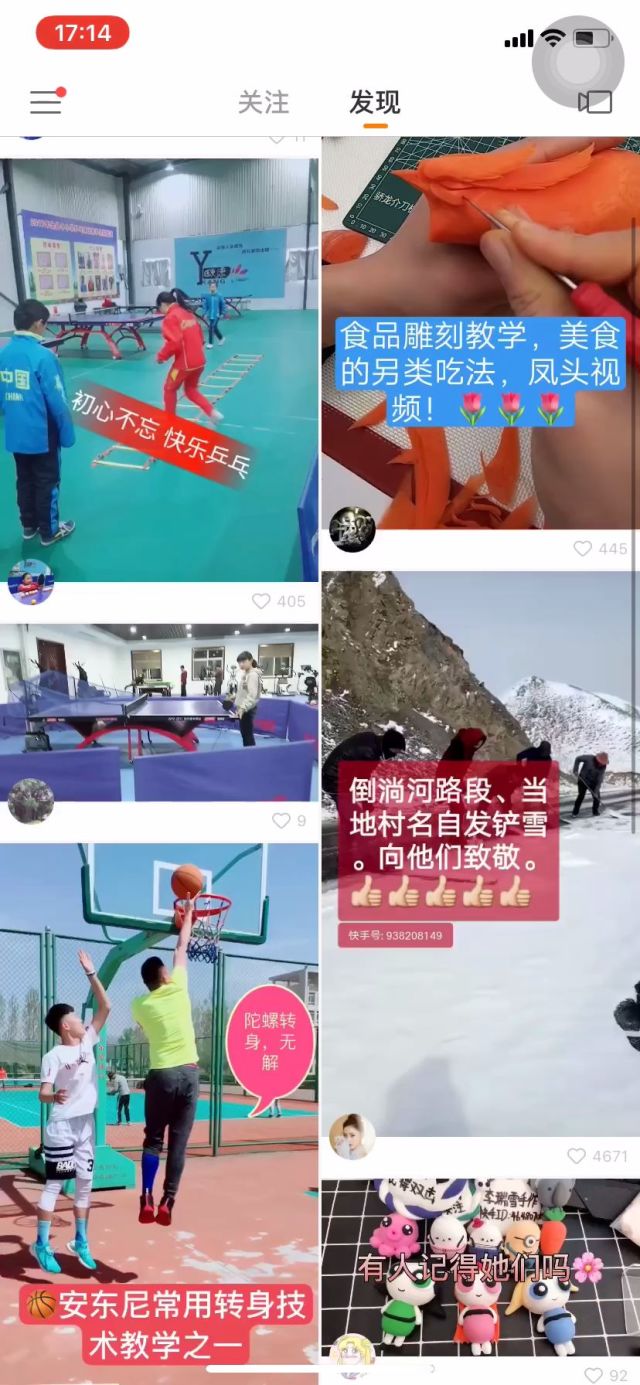The image size is (640, 1385).
Task: Like the clay figures video with 92 likes
Action: pyautogui.click(x=605, y=1375)
